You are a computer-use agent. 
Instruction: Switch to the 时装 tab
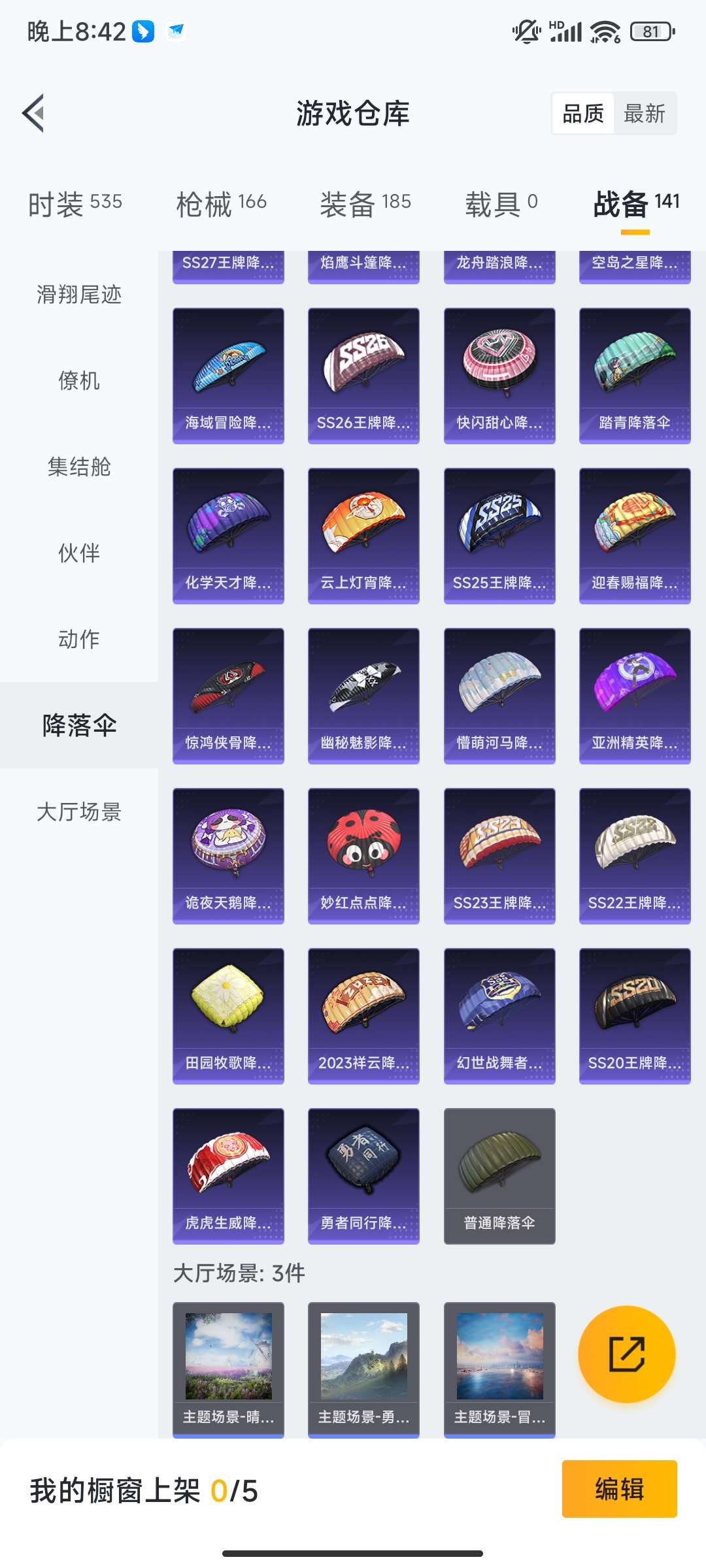click(x=75, y=204)
